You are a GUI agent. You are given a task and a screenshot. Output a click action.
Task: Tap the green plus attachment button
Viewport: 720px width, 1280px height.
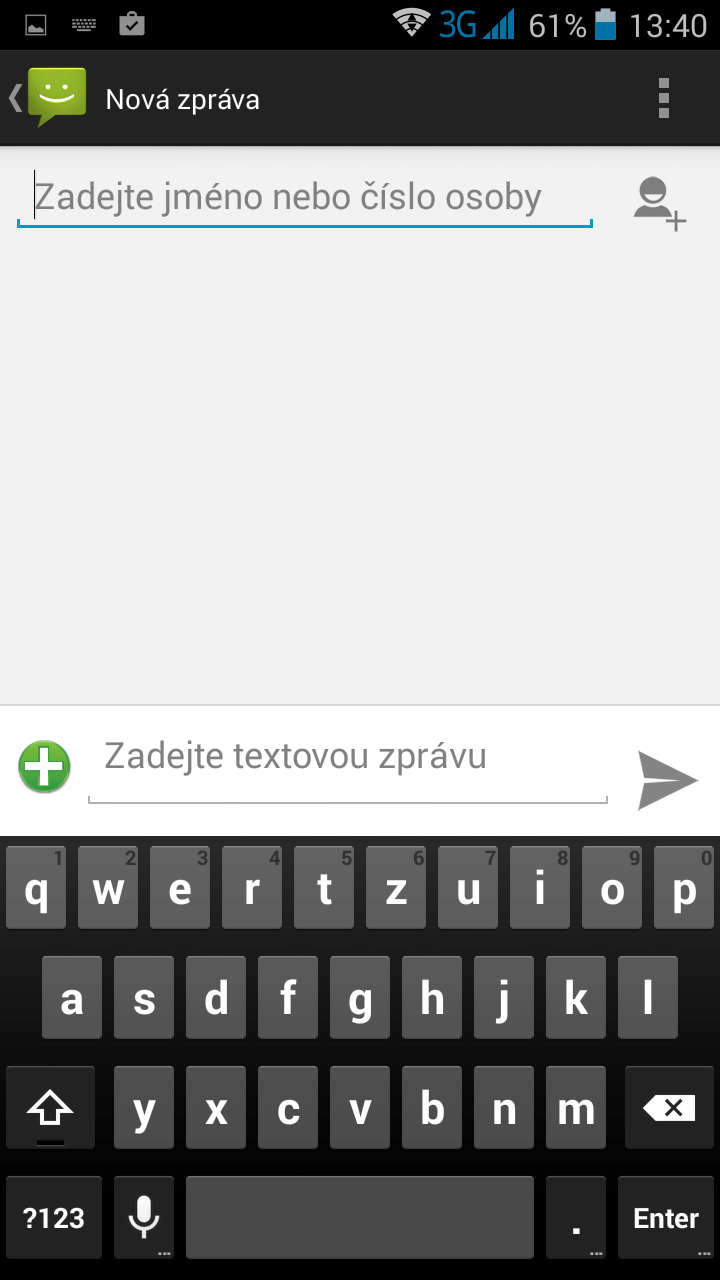click(x=45, y=768)
